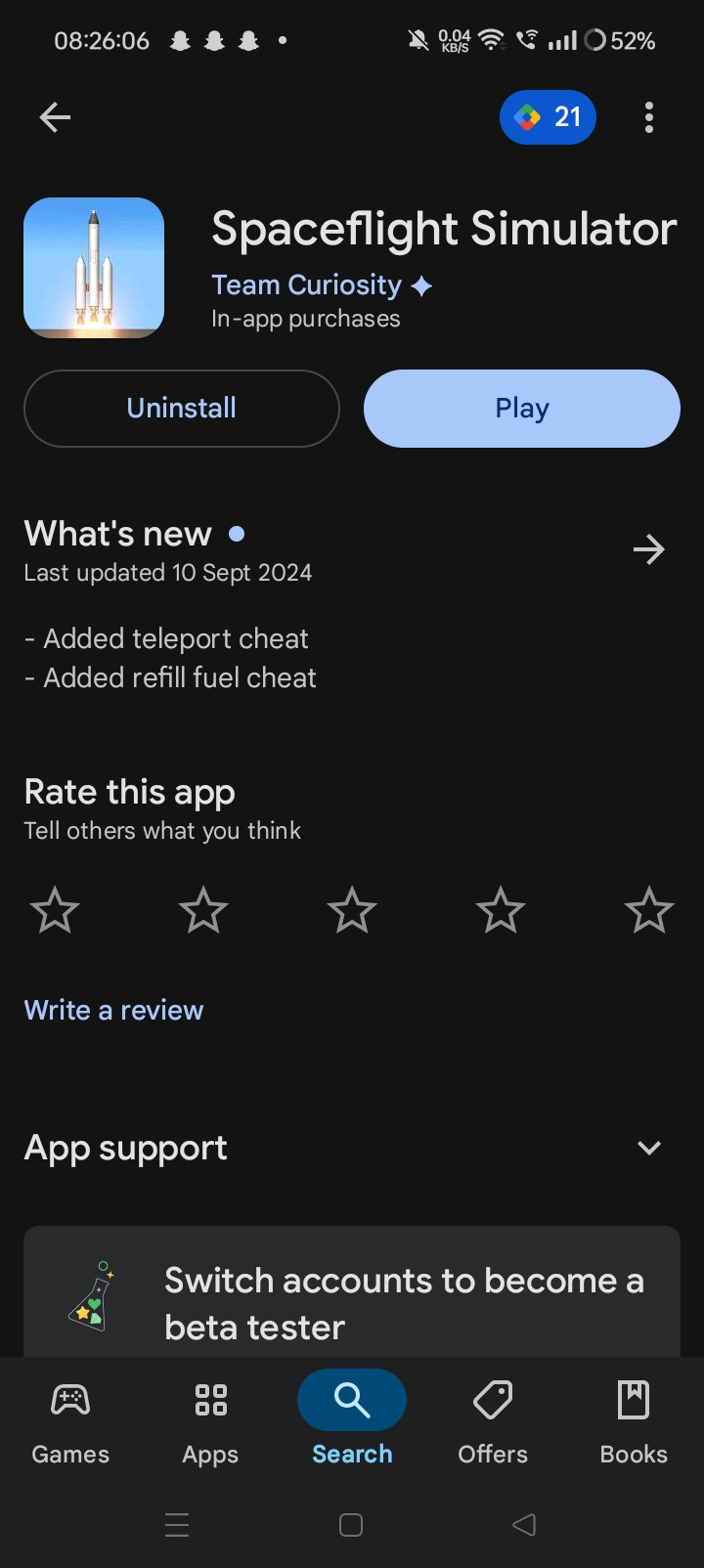Open the Team Curiosity developer page
This screenshot has width=704, height=1568.
(307, 284)
